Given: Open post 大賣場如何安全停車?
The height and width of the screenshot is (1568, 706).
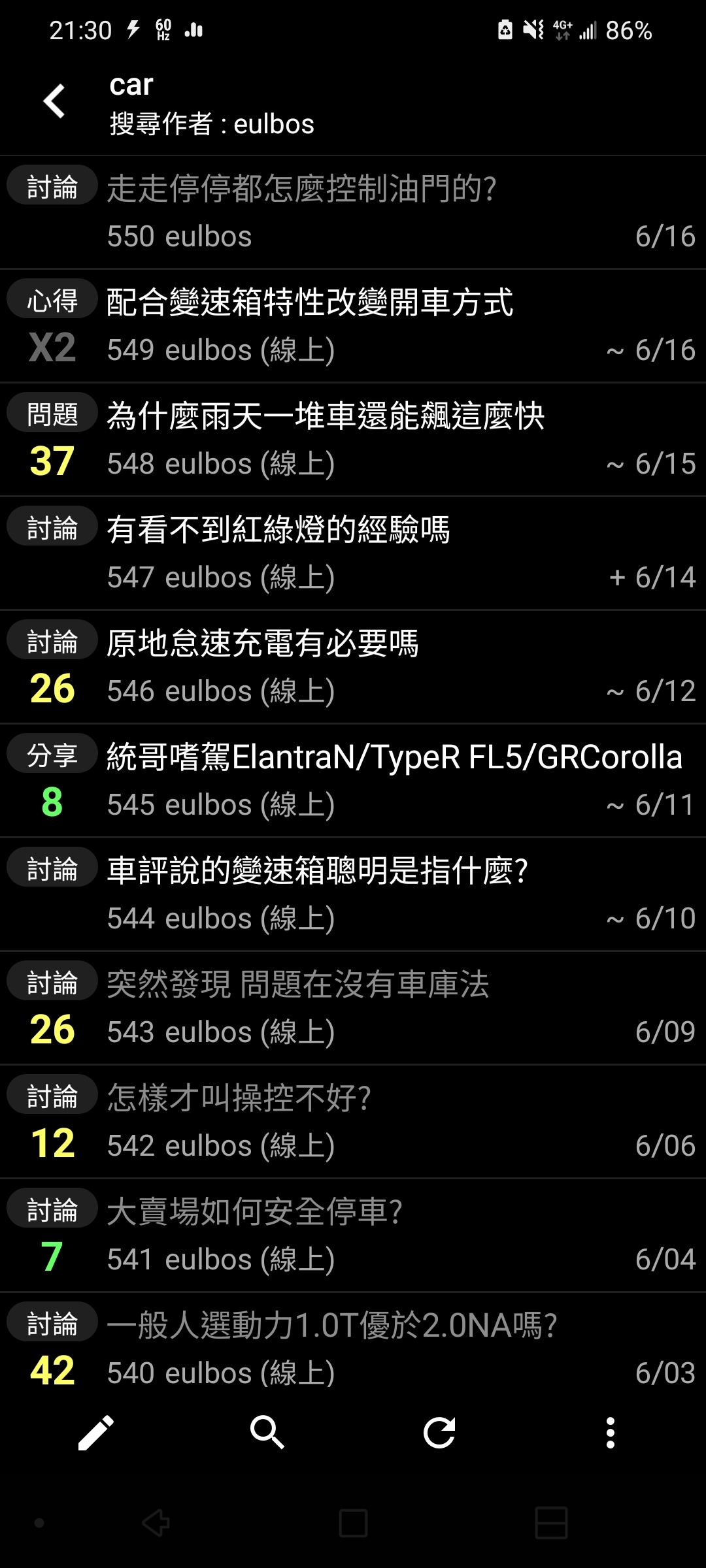Looking at the screenshot, I should click(x=353, y=1235).
